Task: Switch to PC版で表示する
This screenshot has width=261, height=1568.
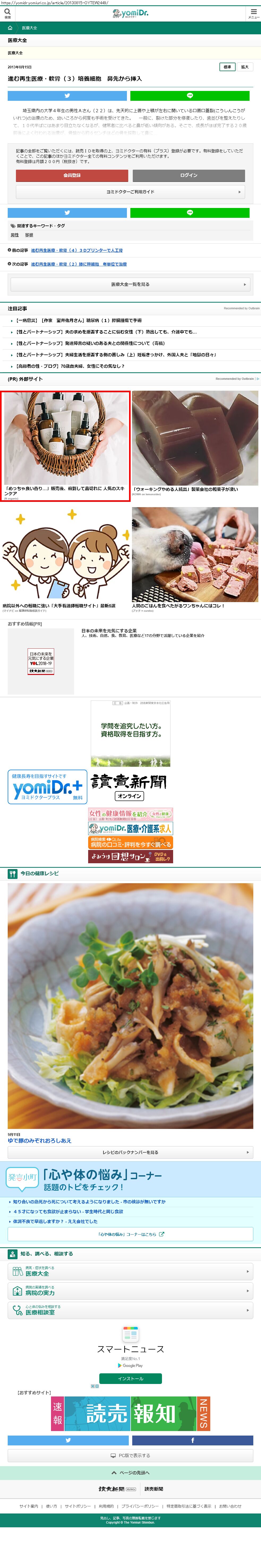Action: point(130,1456)
